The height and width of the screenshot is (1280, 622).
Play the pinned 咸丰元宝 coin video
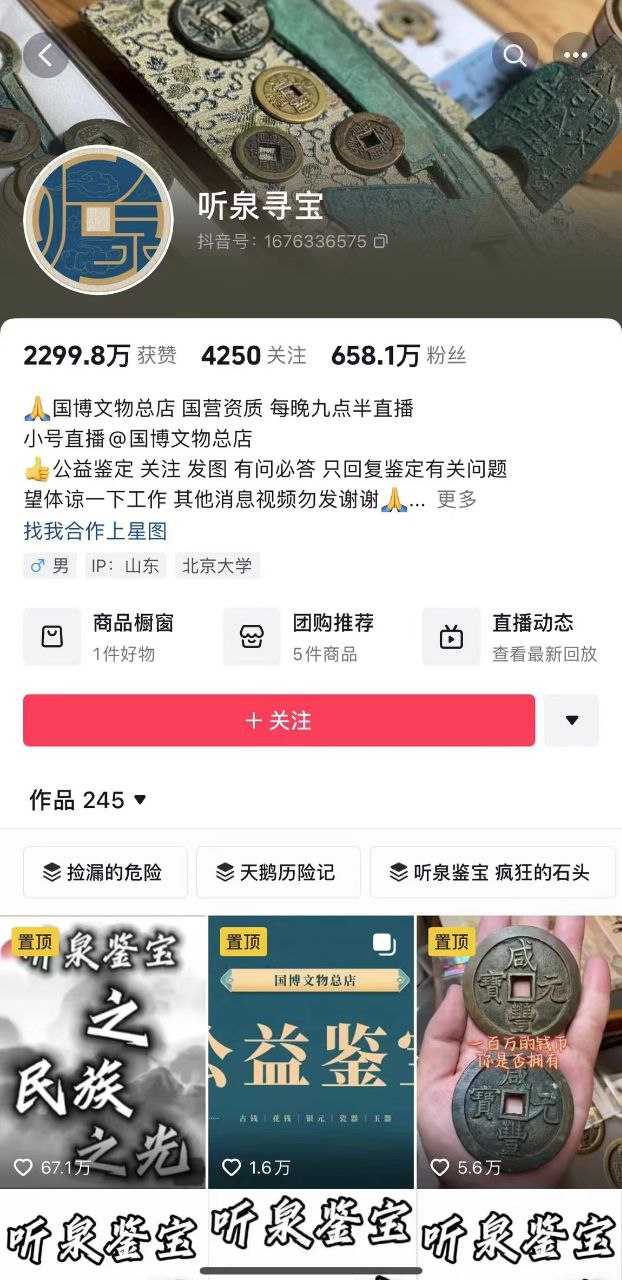click(x=518, y=1050)
